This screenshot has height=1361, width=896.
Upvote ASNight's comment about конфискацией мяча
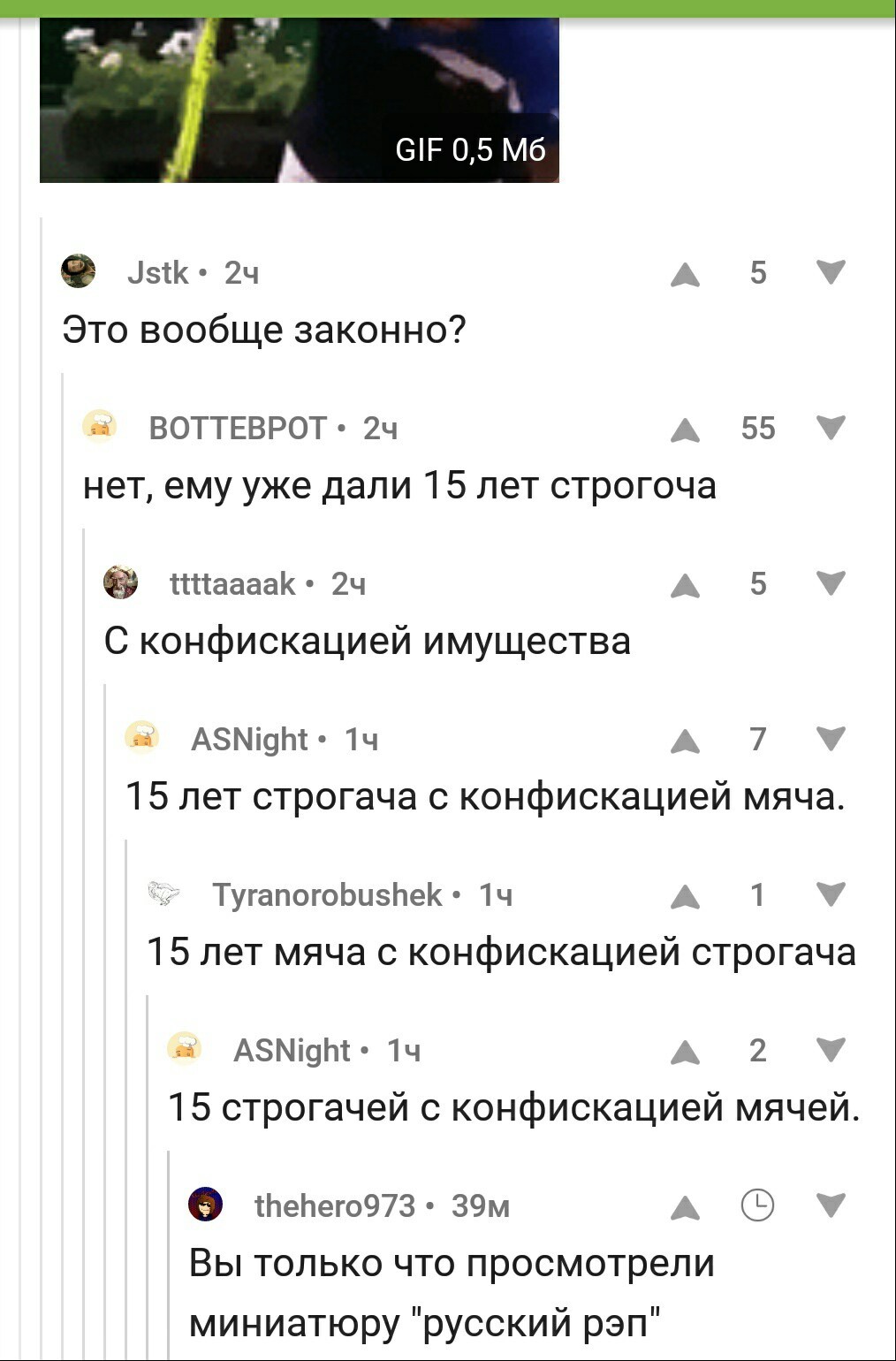685,740
